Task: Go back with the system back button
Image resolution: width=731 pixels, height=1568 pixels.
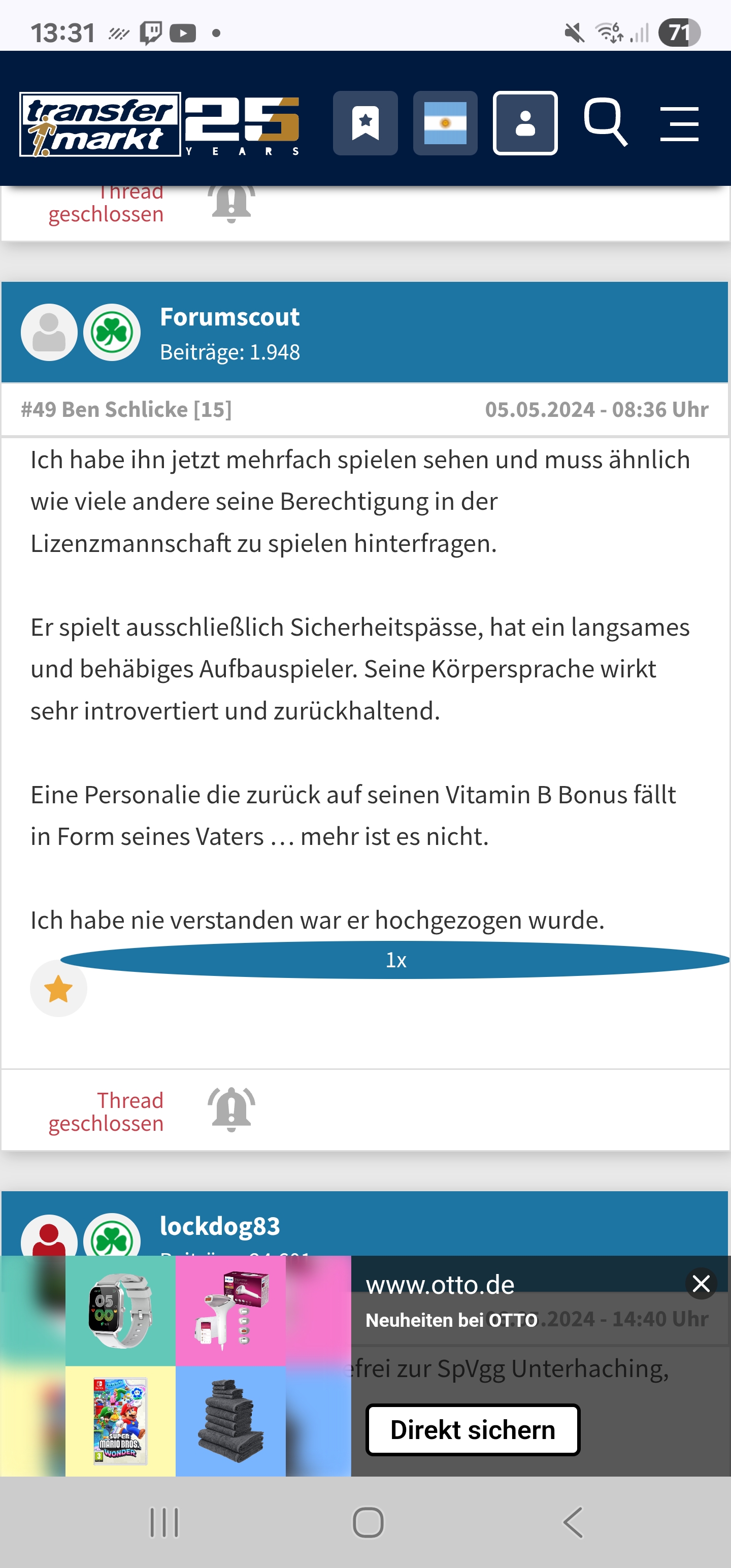Action: [x=573, y=1523]
